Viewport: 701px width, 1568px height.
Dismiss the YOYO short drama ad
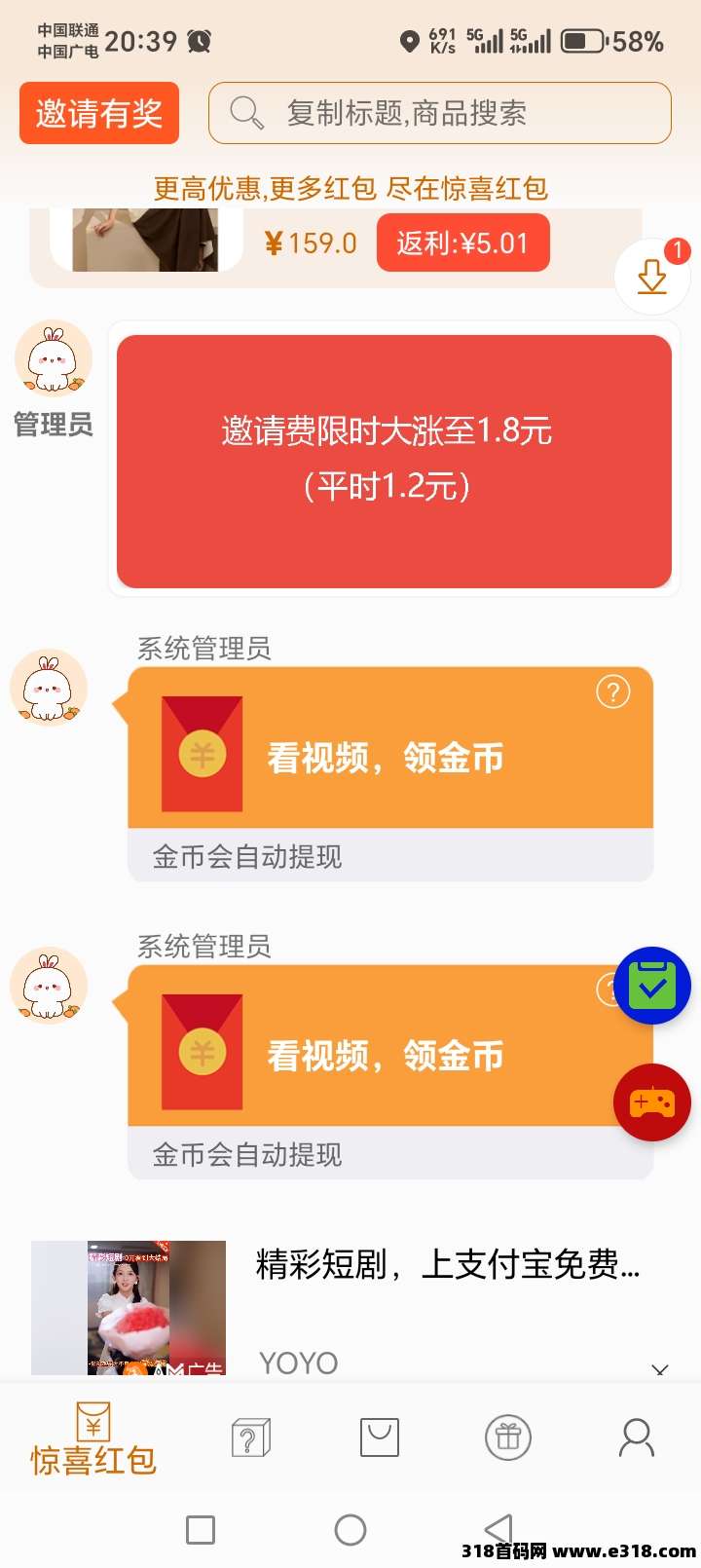pos(660,1369)
